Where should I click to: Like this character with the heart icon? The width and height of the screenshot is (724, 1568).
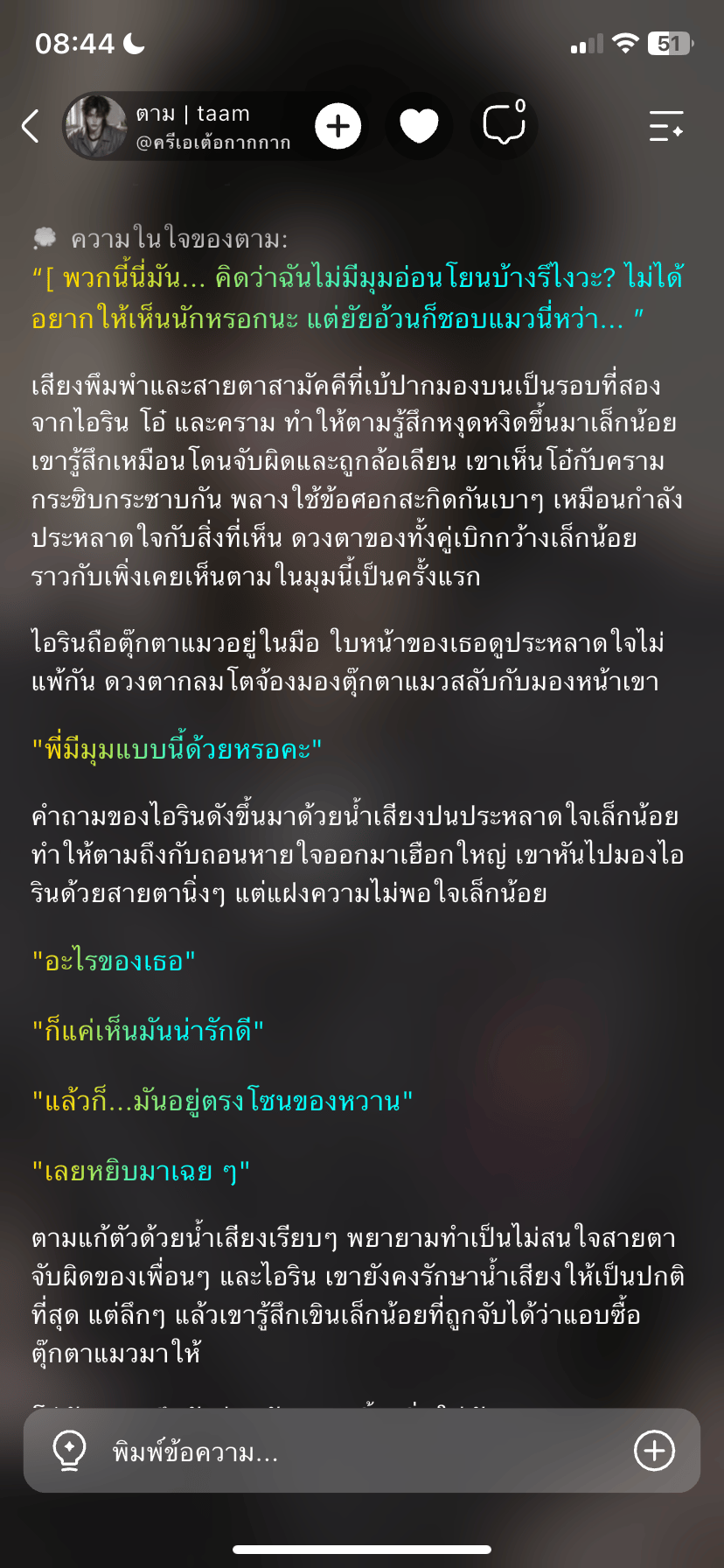[x=419, y=127]
